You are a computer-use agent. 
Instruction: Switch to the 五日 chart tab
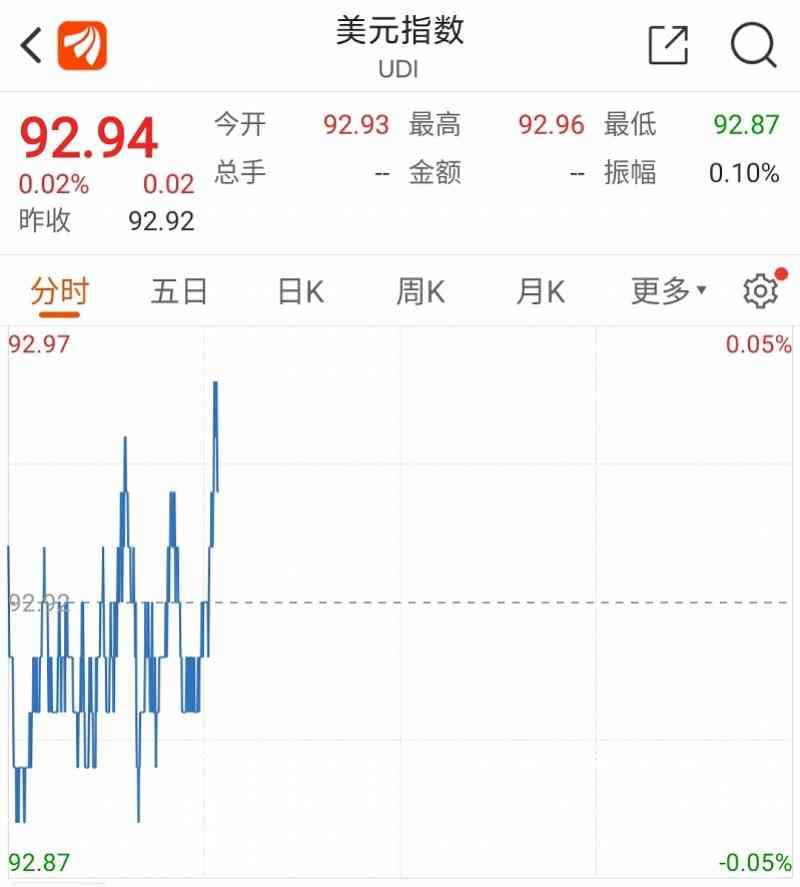pos(180,292)
